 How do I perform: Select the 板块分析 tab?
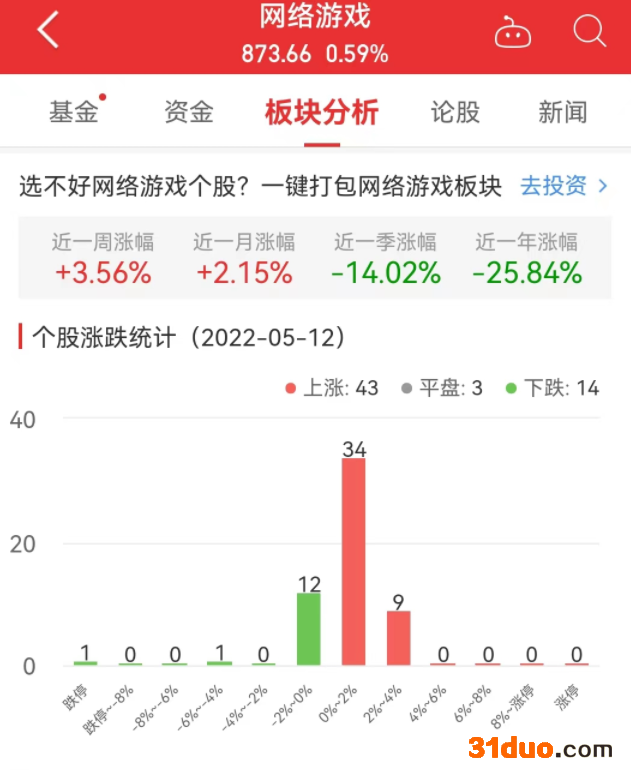pos(321,112)
